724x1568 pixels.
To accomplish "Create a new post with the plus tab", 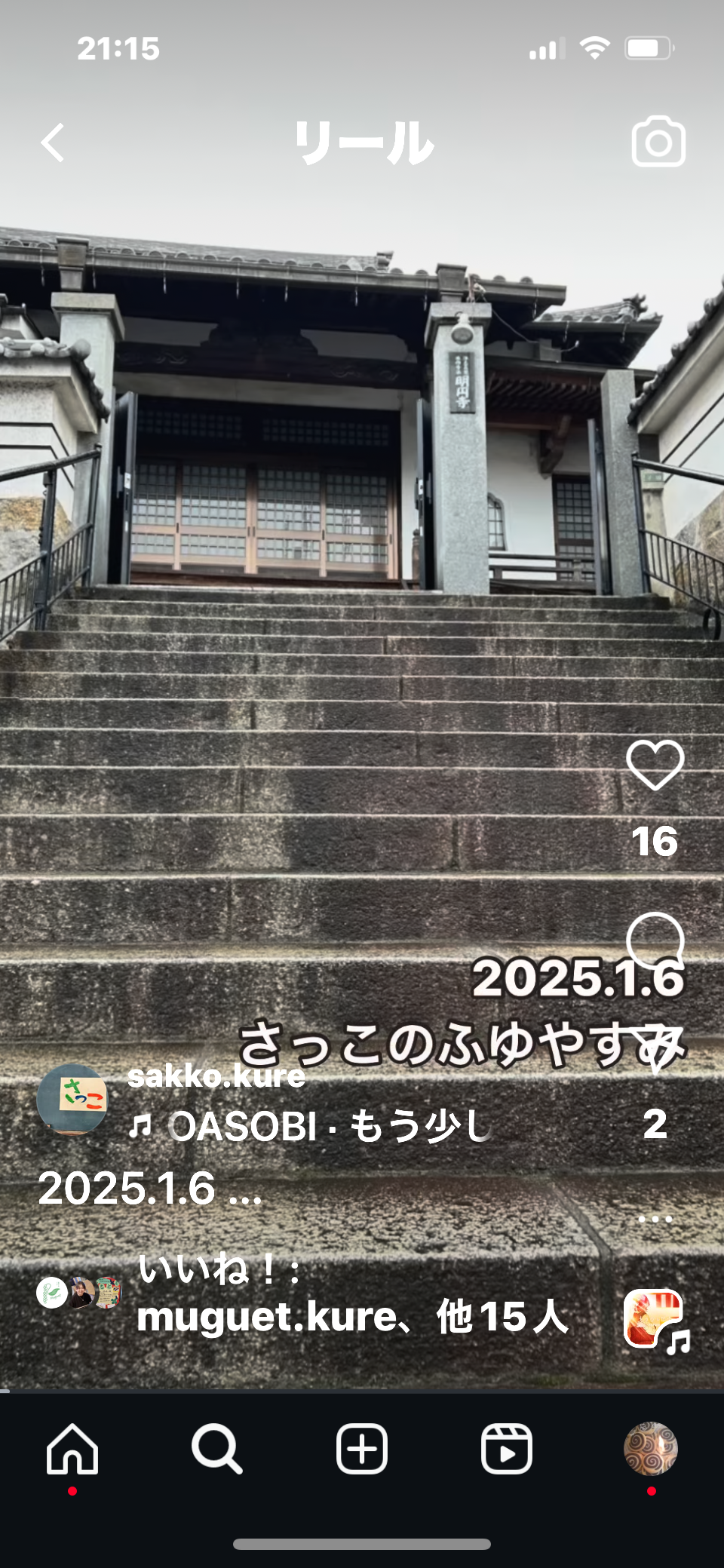I will [362, 1449].
